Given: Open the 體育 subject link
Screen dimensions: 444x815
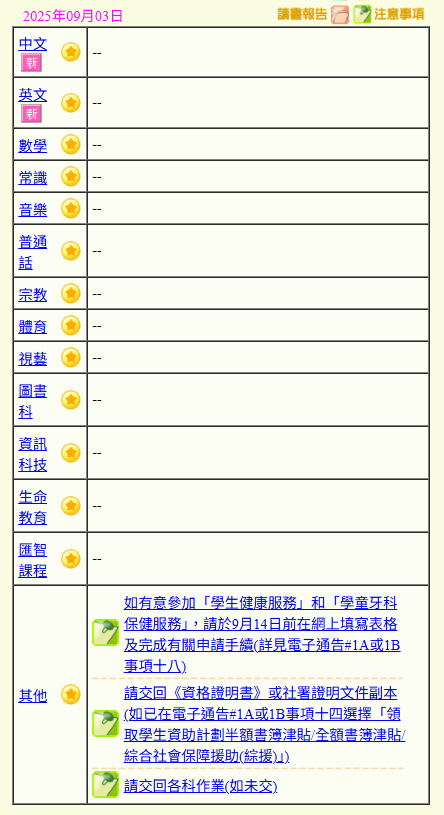Looking at the screenshot, I should pos(33,326).
